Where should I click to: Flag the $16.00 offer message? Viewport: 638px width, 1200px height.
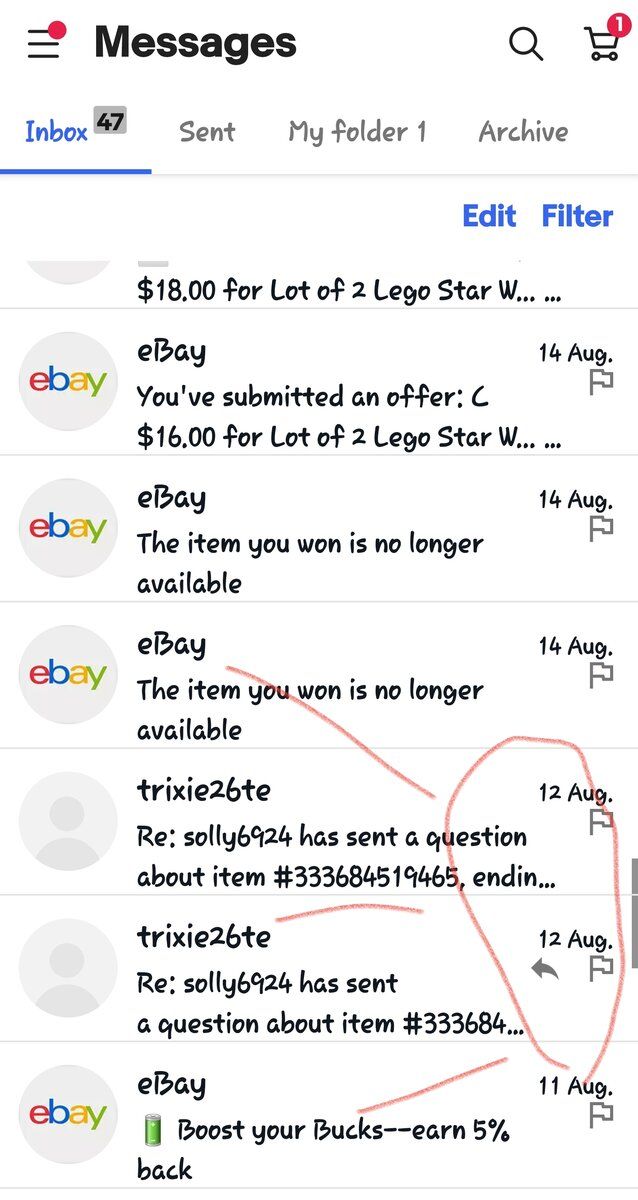point(600,382)
